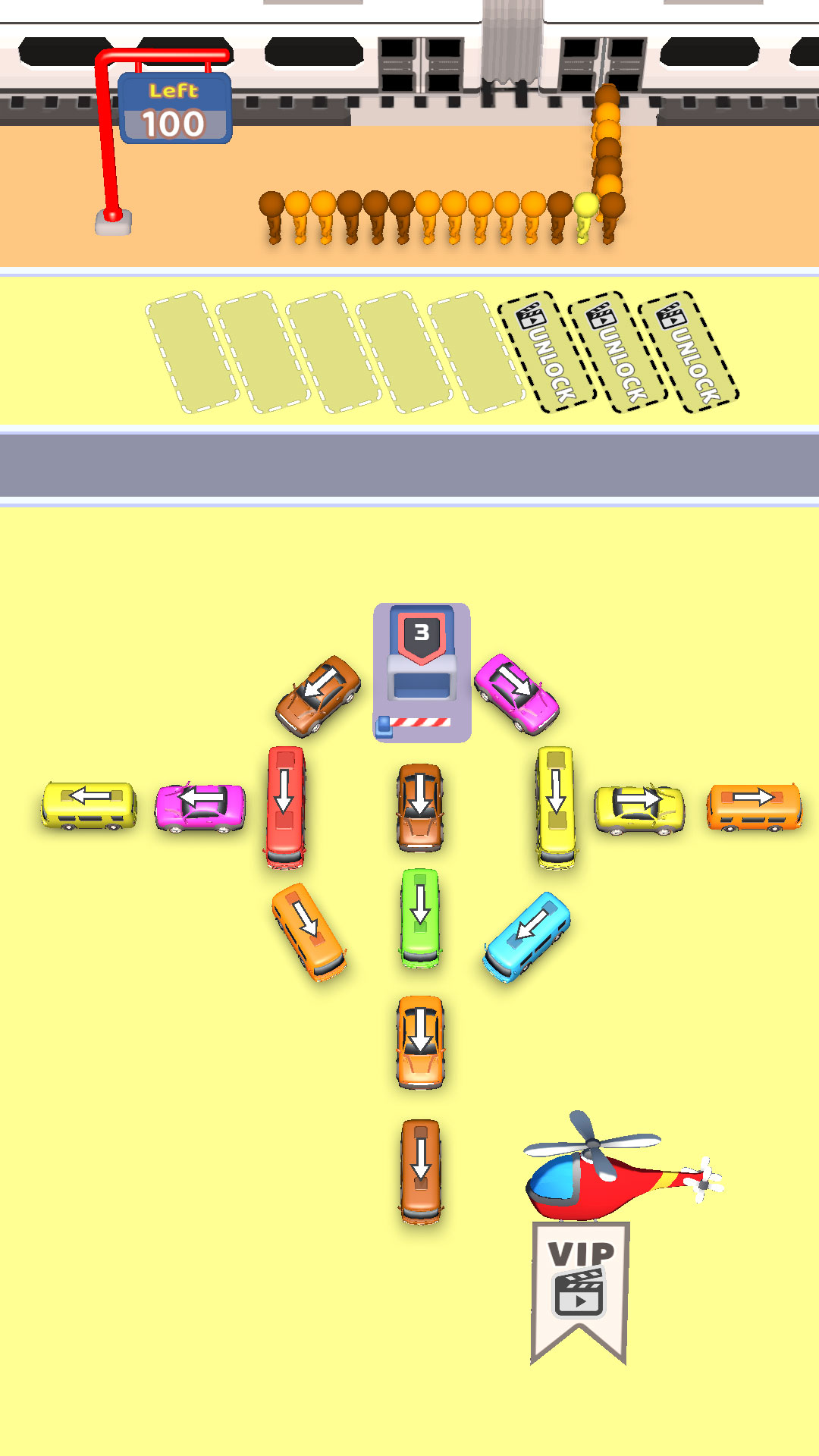The width and height of the screenshot is (819, 1456).
Task: Unlock the first locked parking slot
Action: [x=546, y=352]
